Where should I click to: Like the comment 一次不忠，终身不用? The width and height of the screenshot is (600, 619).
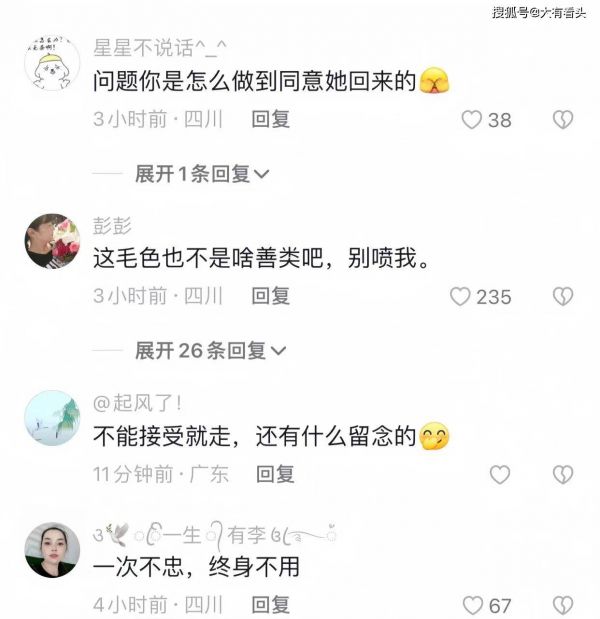[x=474, y=605]
